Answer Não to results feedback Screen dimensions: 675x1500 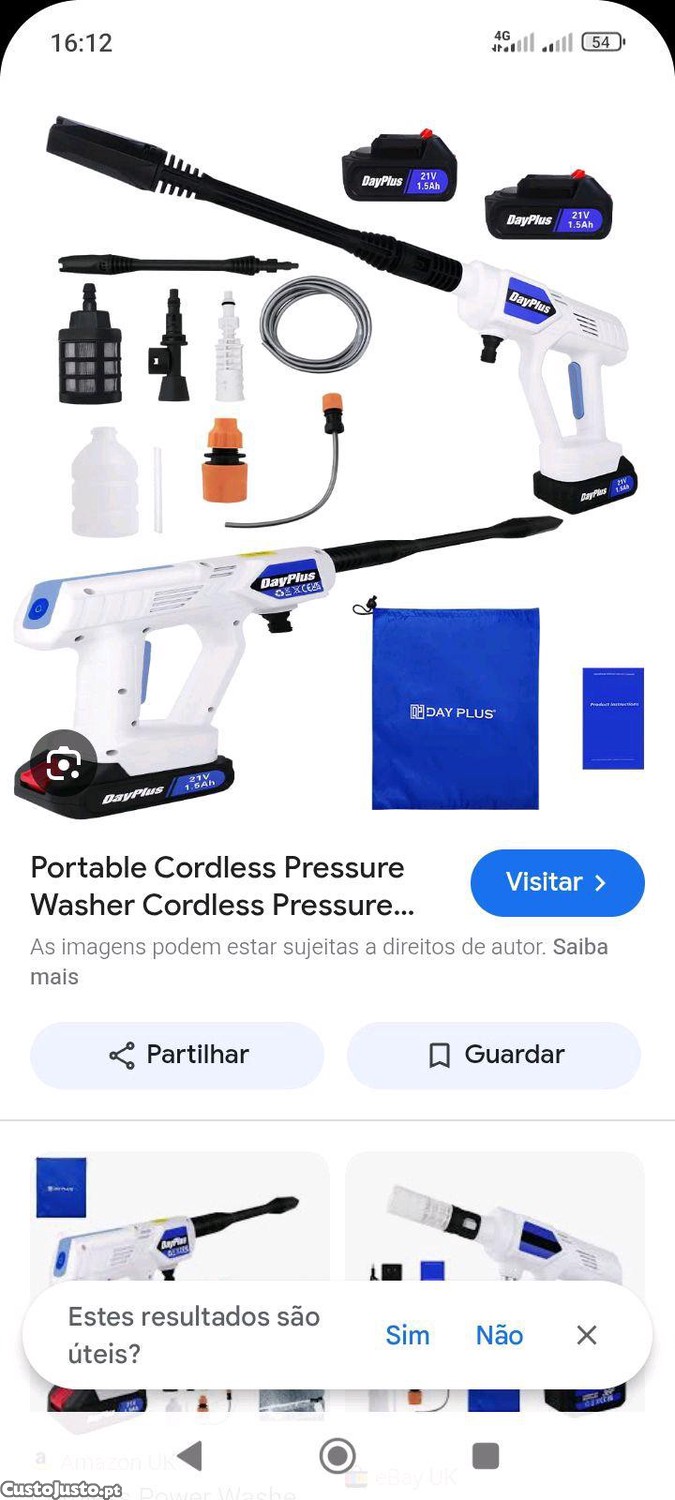pyautogui.click(x=499, y=1335)
